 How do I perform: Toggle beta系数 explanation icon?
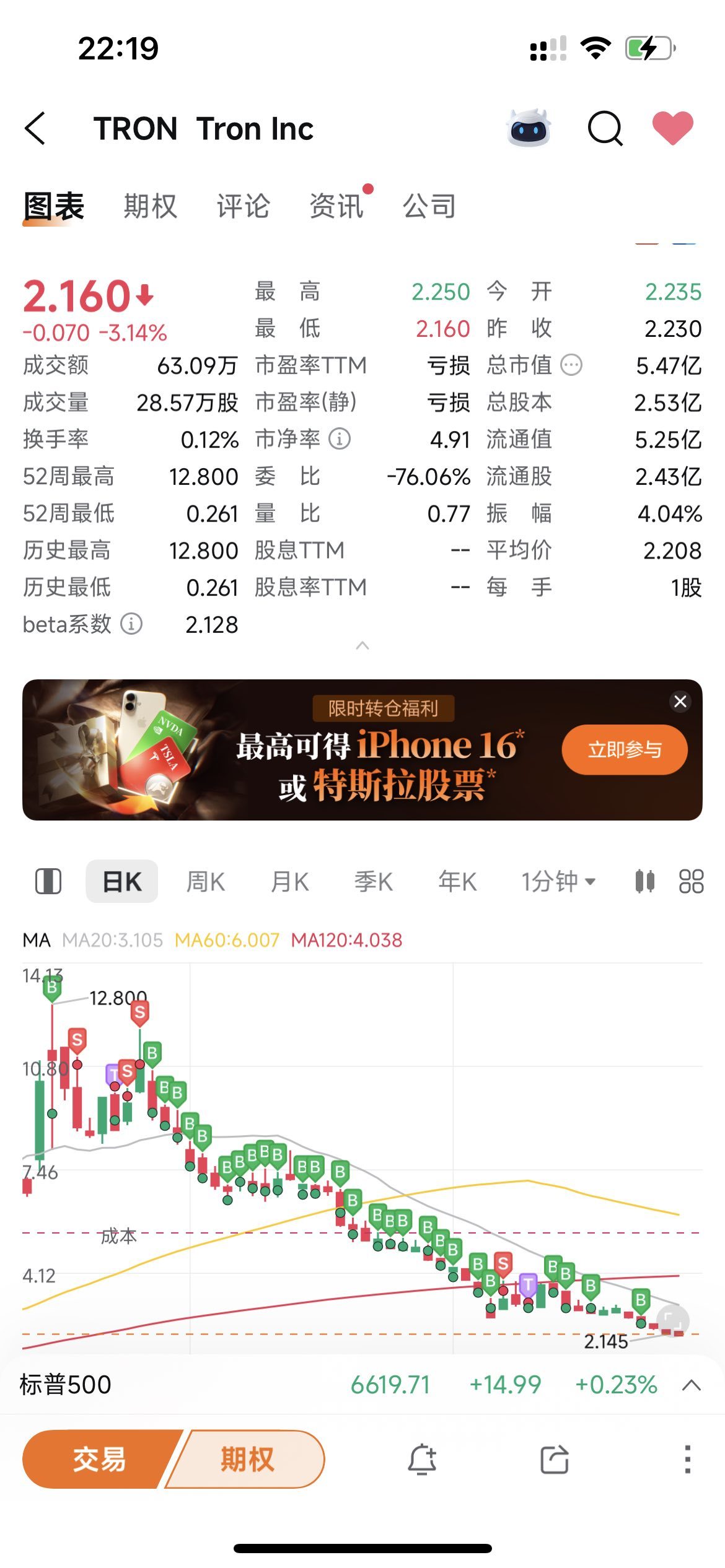(x=130, y=625)
